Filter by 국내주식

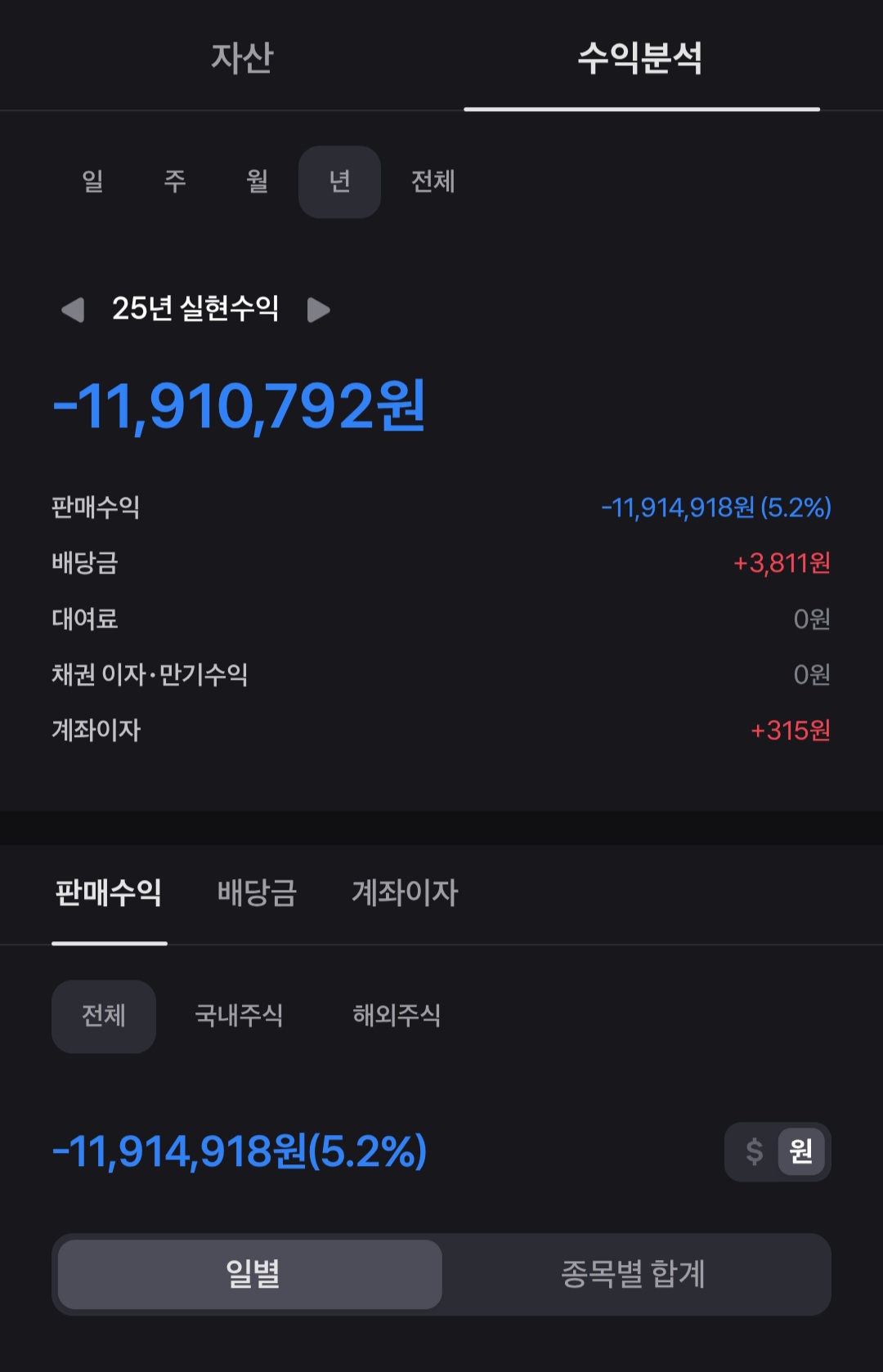239,1016
